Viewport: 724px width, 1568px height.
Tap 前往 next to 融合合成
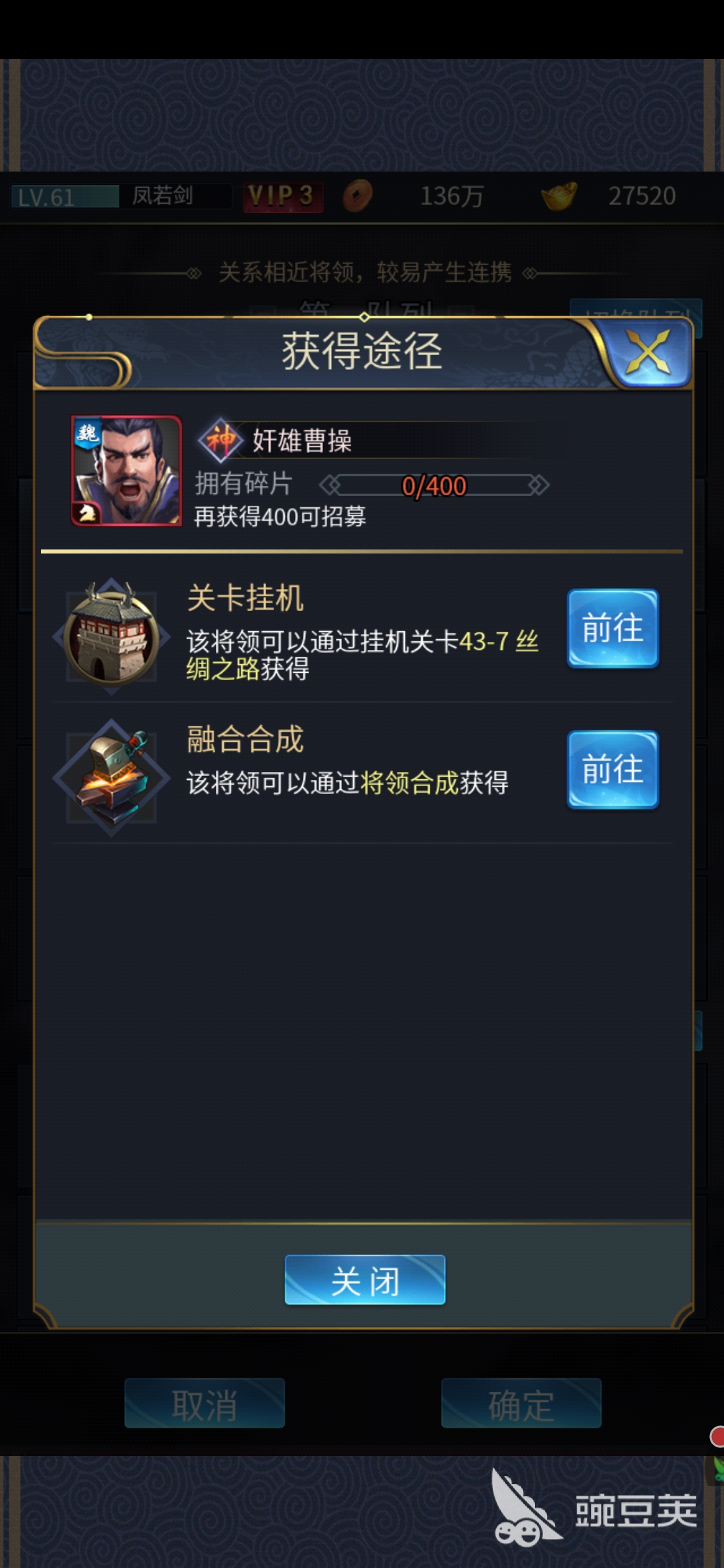pos(613,769)
